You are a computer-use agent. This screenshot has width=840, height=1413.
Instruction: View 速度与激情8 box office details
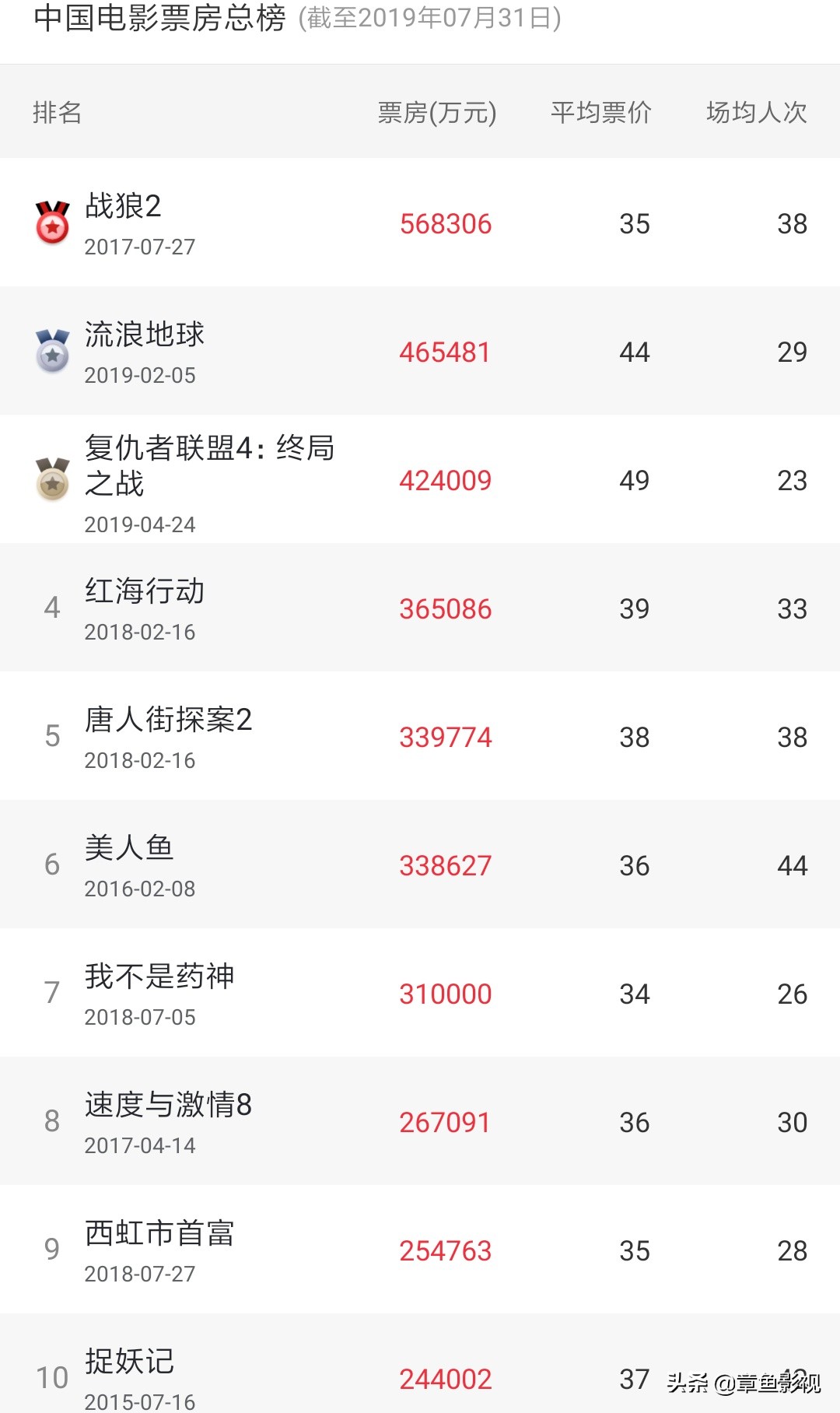(x=420, y=1121)
